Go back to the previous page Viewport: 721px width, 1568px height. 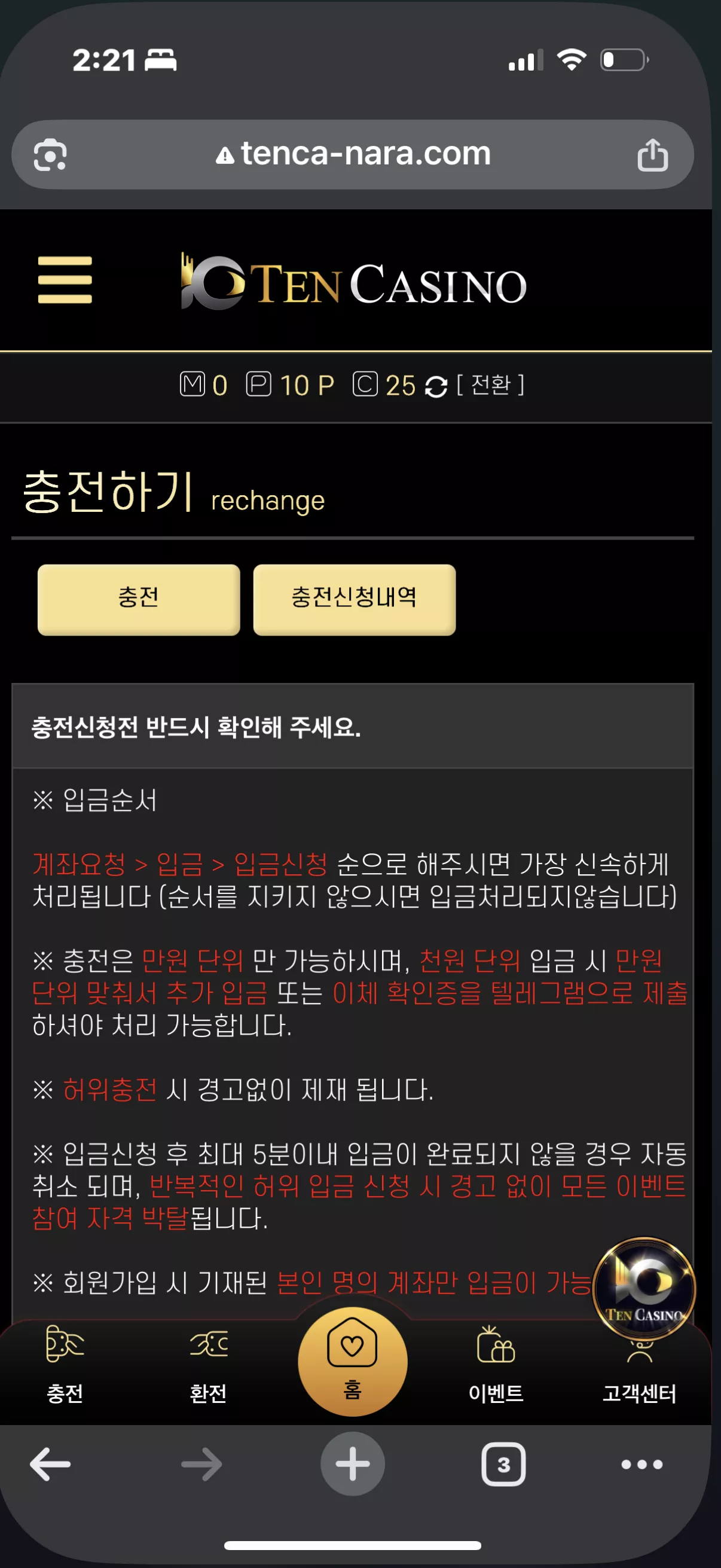click(50, 1464)
